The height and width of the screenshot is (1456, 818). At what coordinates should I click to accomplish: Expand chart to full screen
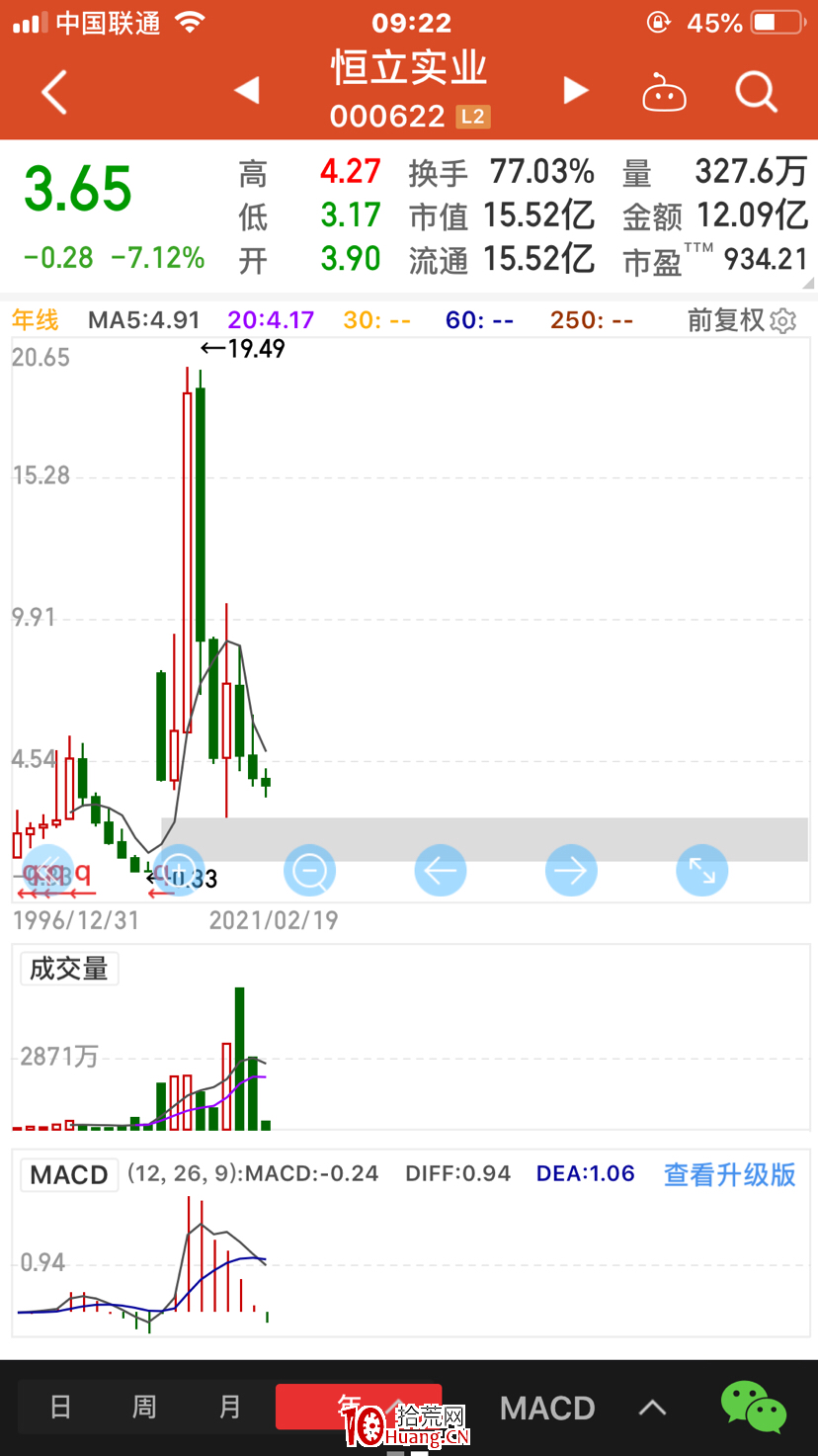point(702,871)
